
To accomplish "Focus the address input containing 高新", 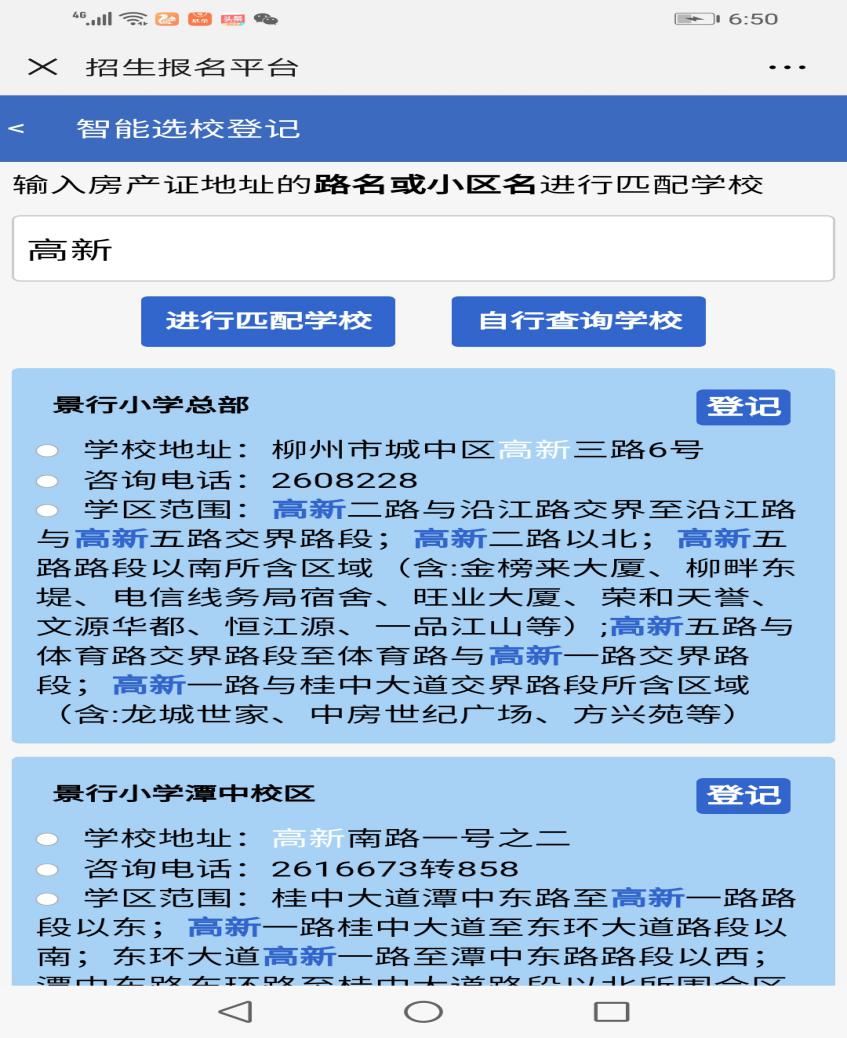I will coord(423,249).
